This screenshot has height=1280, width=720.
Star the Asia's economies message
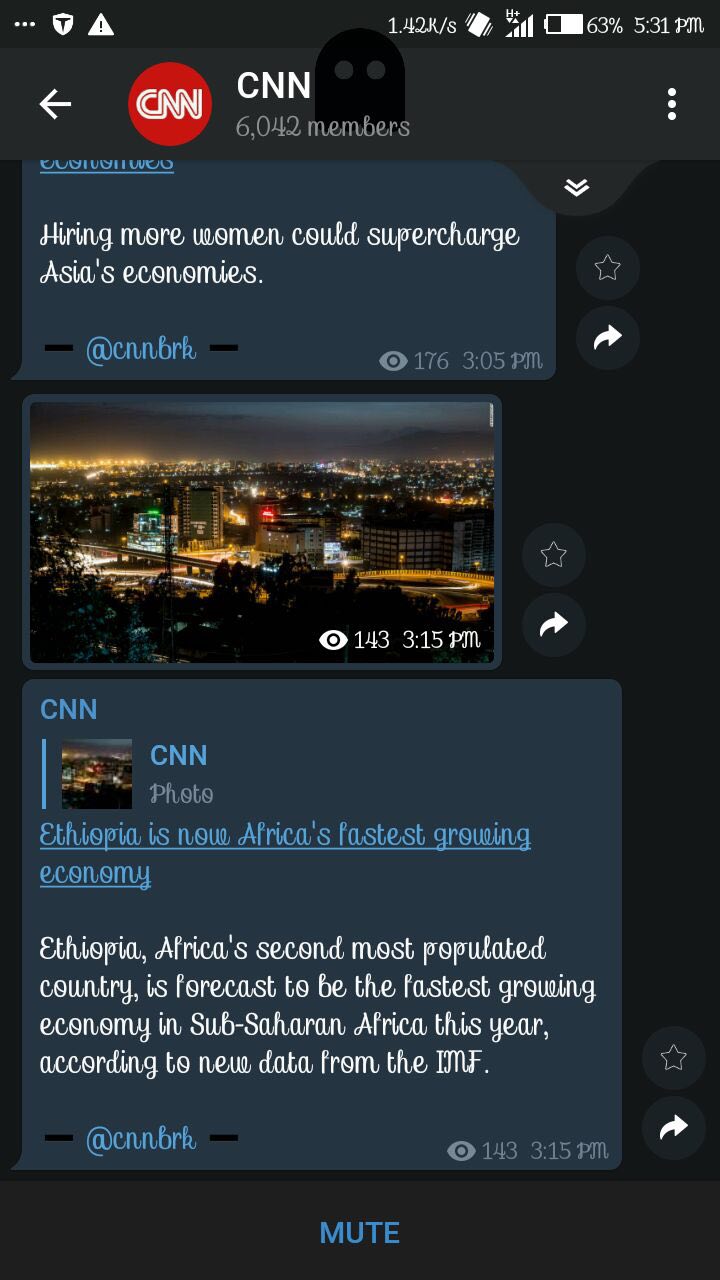(x=608, y=268)
